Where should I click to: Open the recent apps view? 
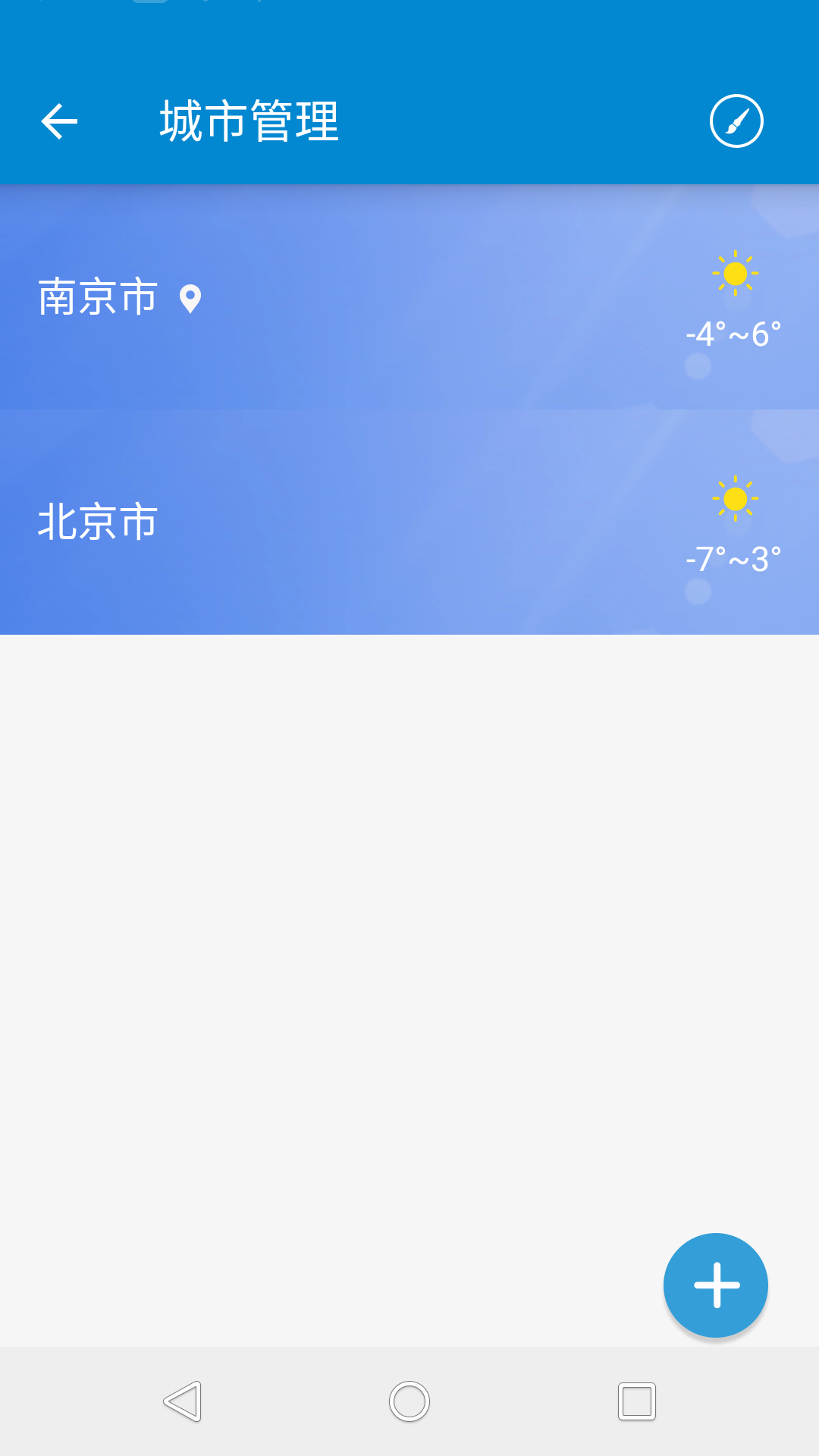[x=636, y=1401]
